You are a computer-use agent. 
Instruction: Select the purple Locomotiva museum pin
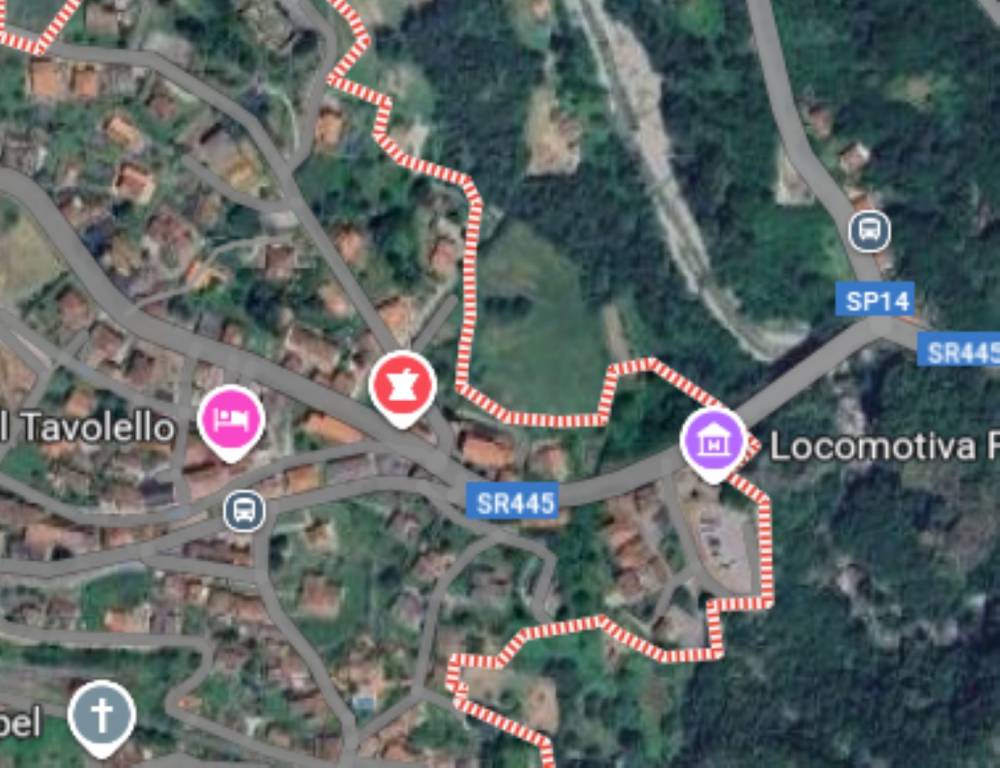(x=714, y=440)
